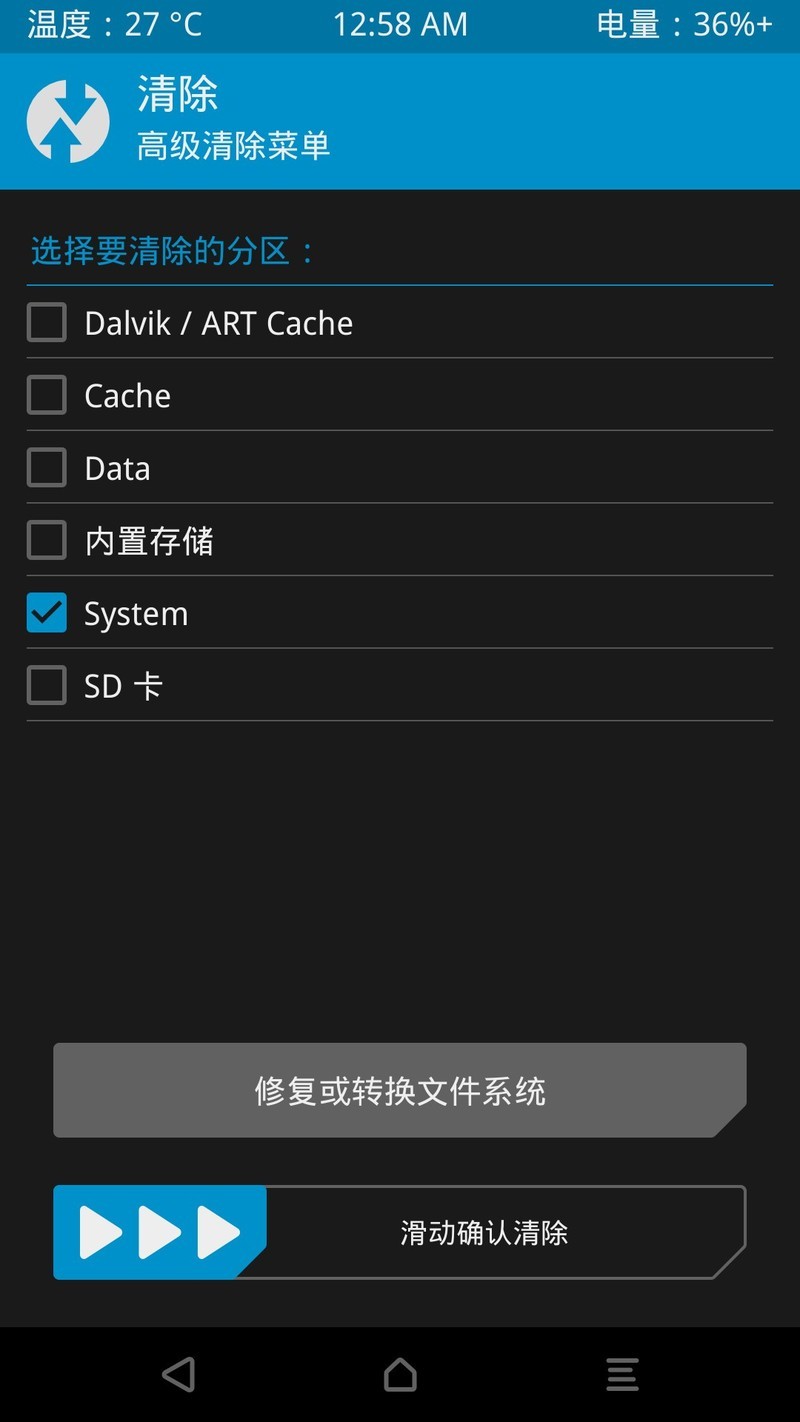Click the 修复或转换文件系统 button

[x=400, y=1090]
